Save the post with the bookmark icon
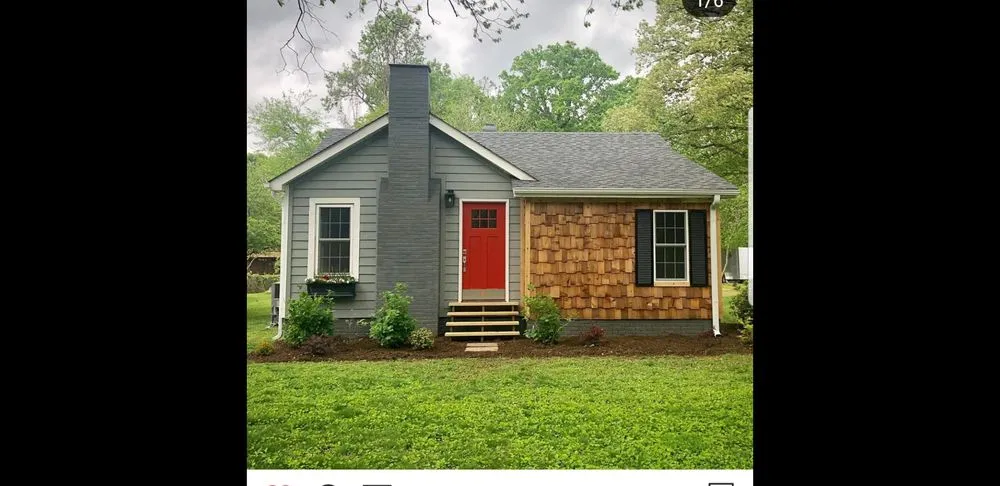Viewport: 1000px width, 486px height. [x=721, y=484]
